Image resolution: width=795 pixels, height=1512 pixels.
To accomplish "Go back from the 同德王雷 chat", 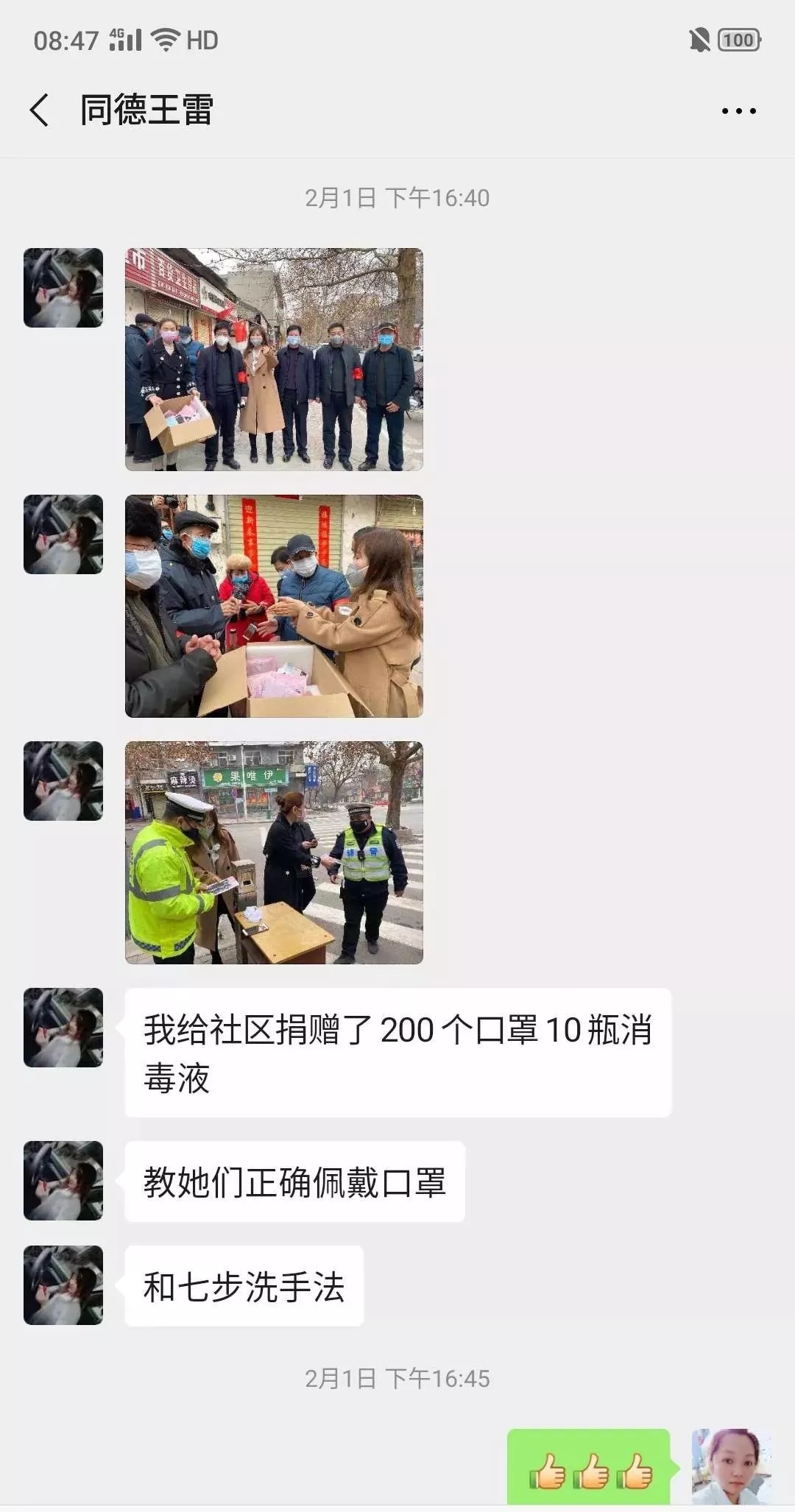I will tap(40, 110).
